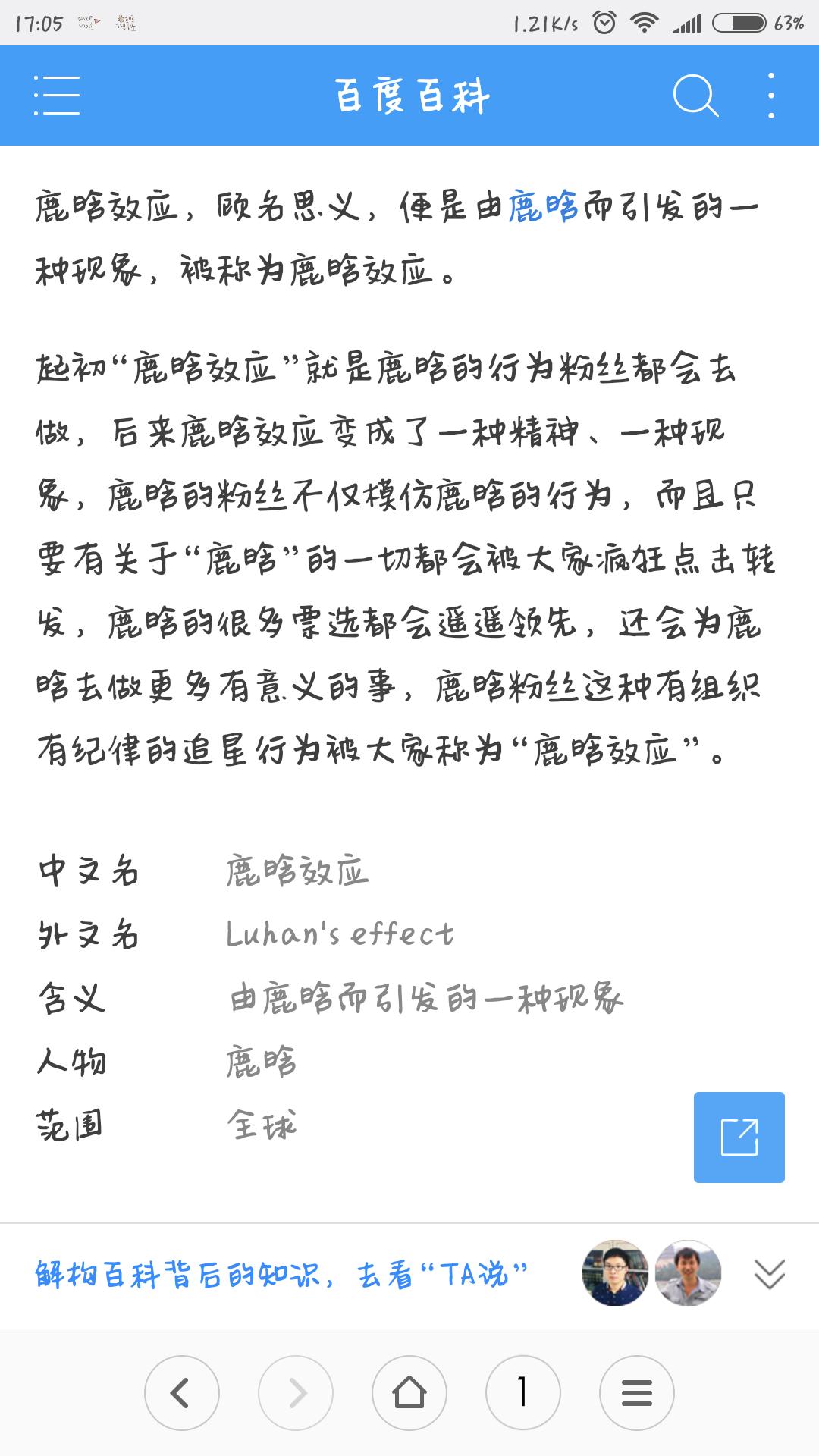Tap the home icon in bottom navigation

tap(409, 1393)
